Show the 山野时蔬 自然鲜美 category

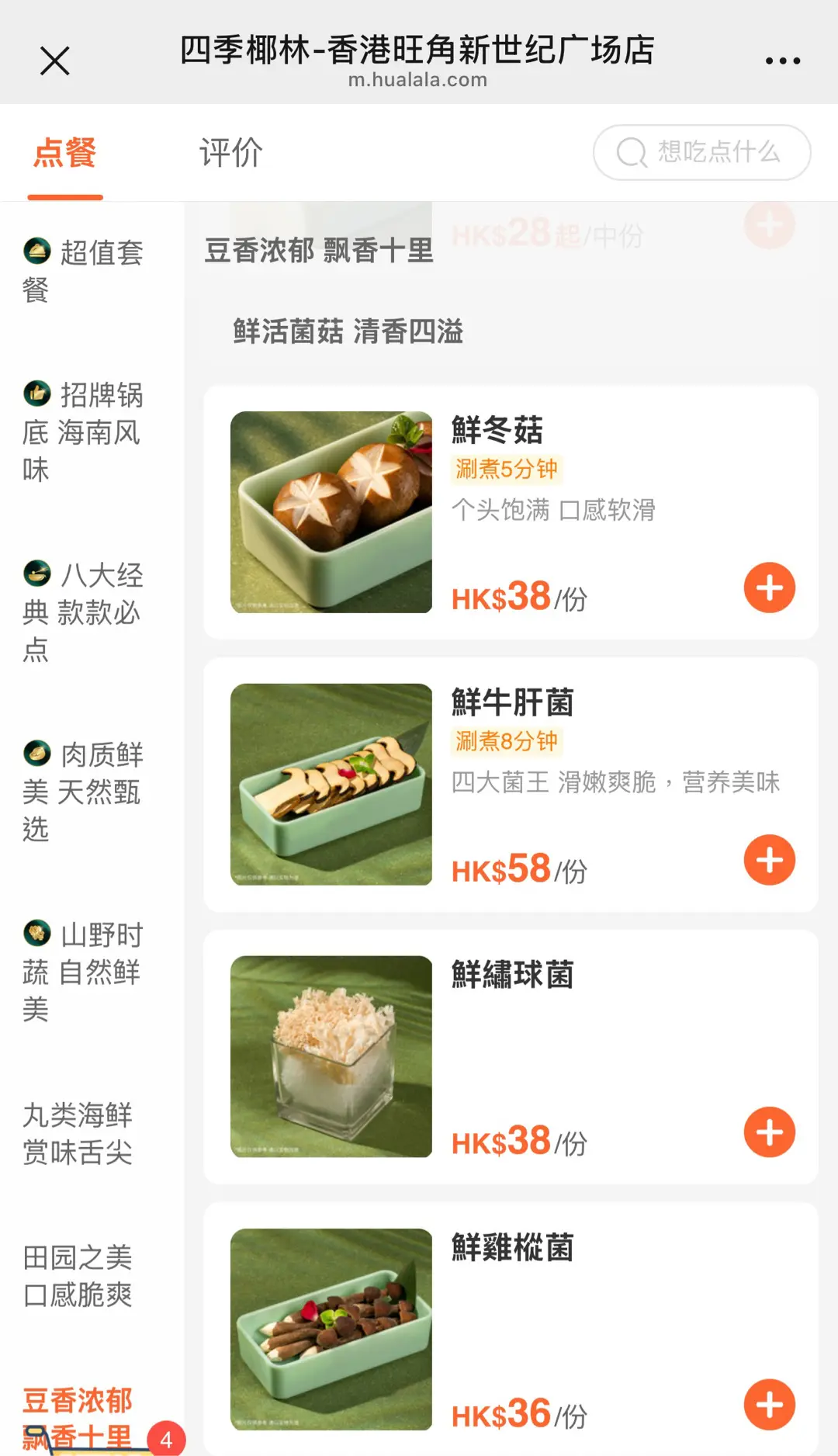click(x=83, y=971)
